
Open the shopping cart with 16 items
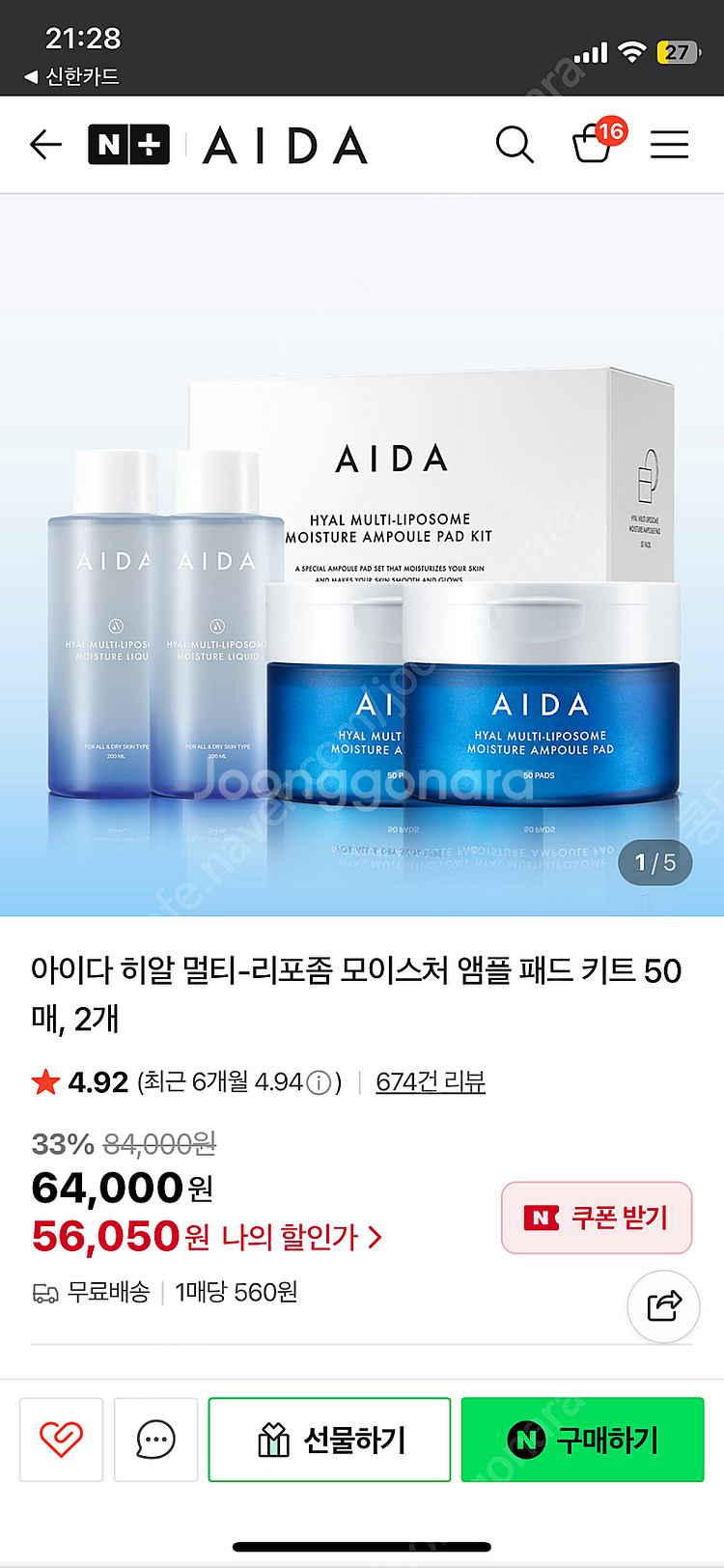[594, 145]
